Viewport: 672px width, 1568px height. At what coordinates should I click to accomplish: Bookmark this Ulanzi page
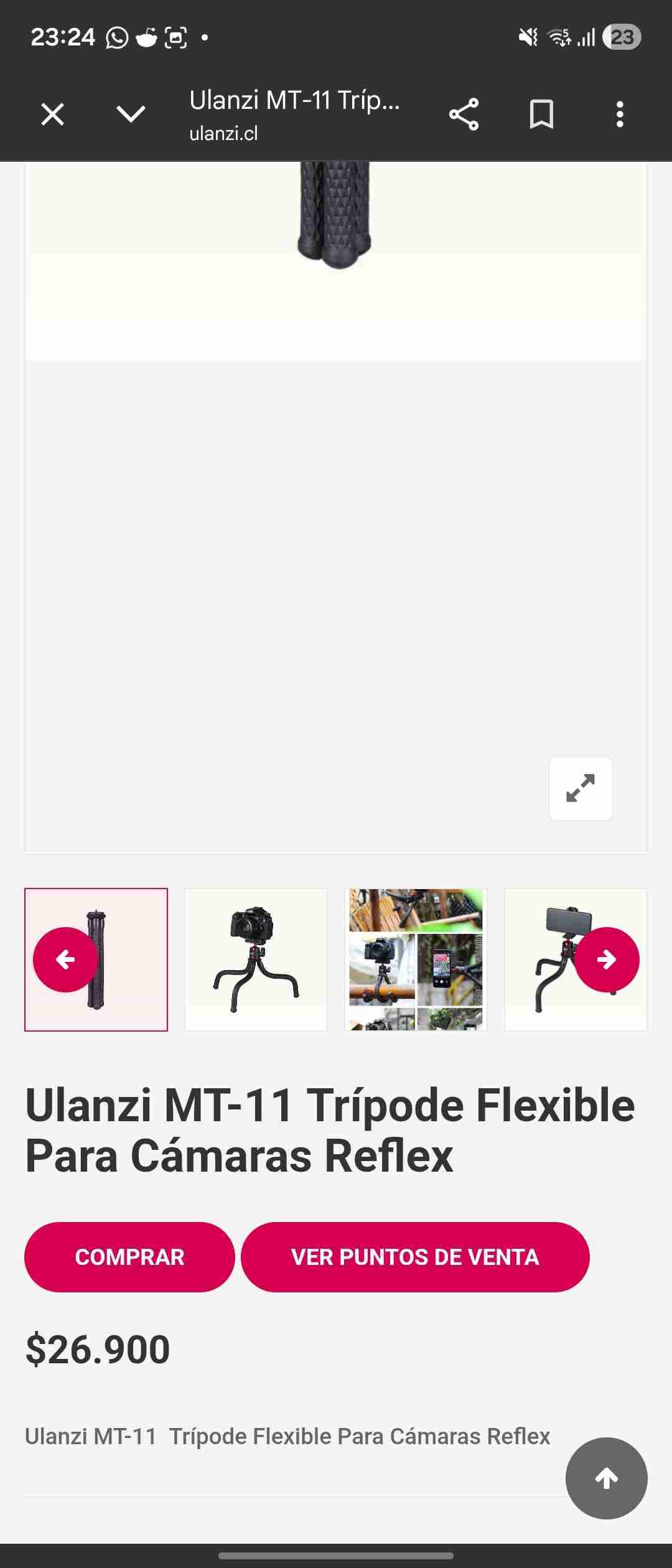click(540, 114)
